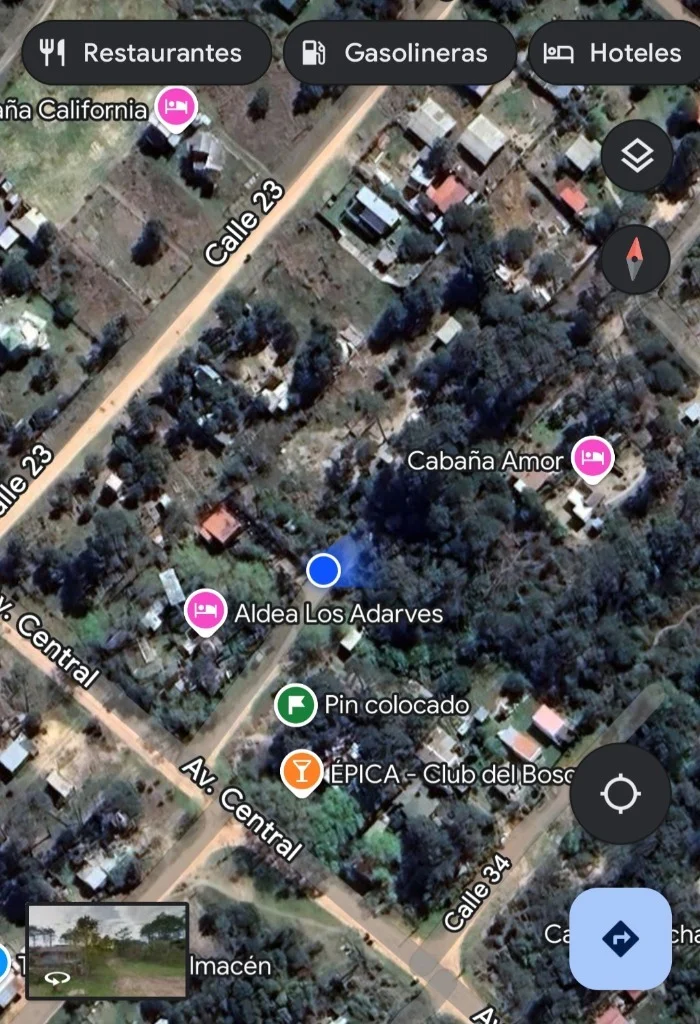Start directions with the blue arrow button

pyautogui.click(x=620, y=938)
